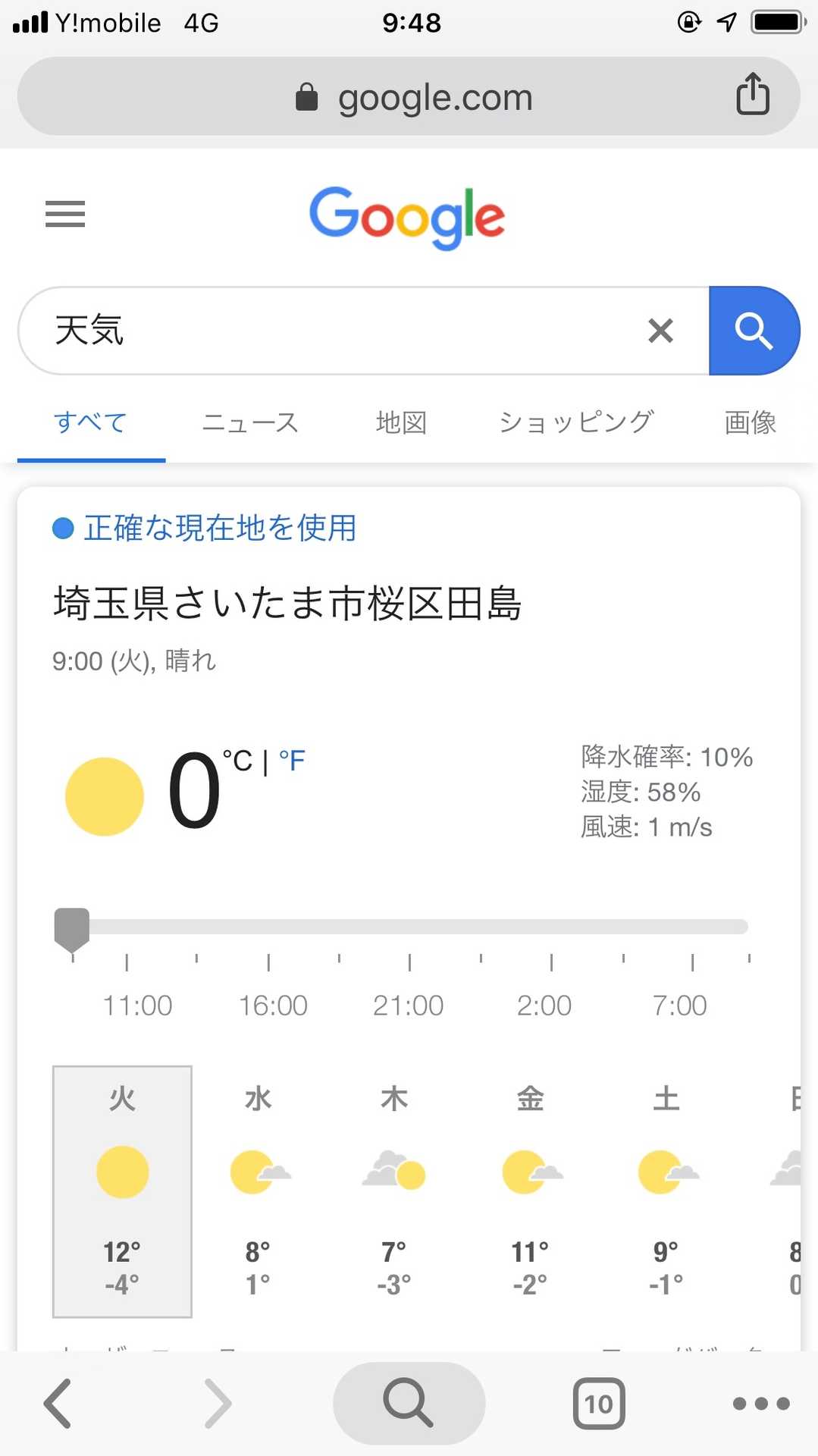Open the browser's three-dot more menu
Screen dimensions: 818x1456
pyautogui.click(x=761, y=1404)
